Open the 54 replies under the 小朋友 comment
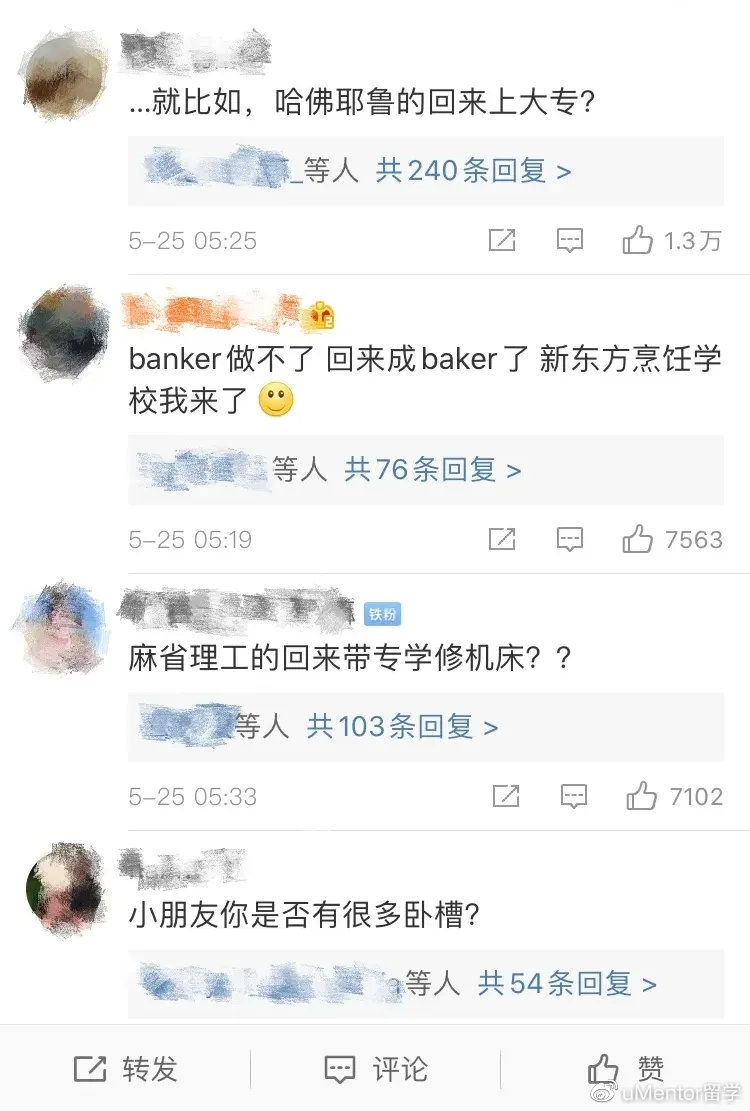 pyautogui.click(x=566, y=984)
